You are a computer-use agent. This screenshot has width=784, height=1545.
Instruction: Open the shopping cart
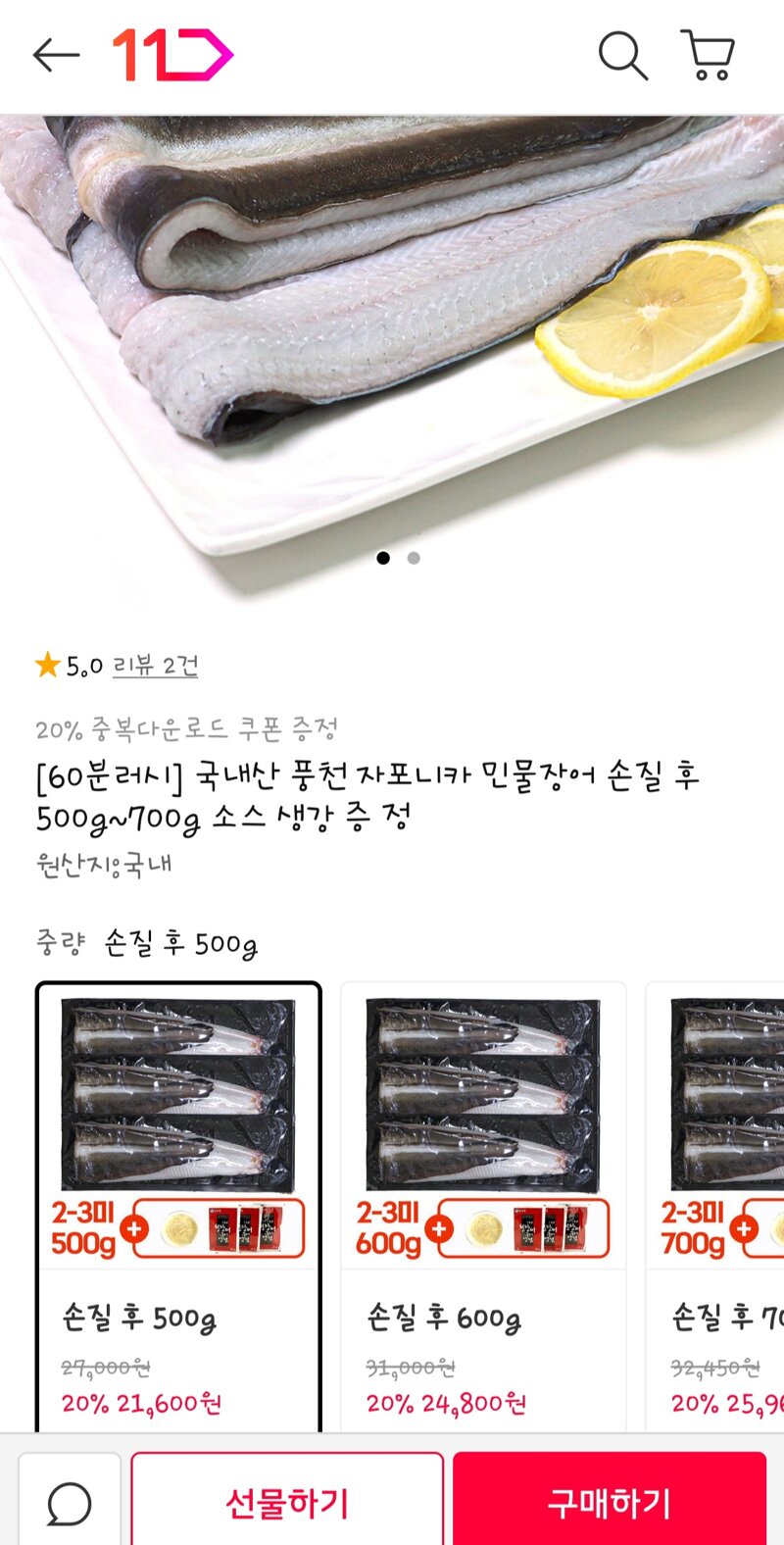pos(708,55)
